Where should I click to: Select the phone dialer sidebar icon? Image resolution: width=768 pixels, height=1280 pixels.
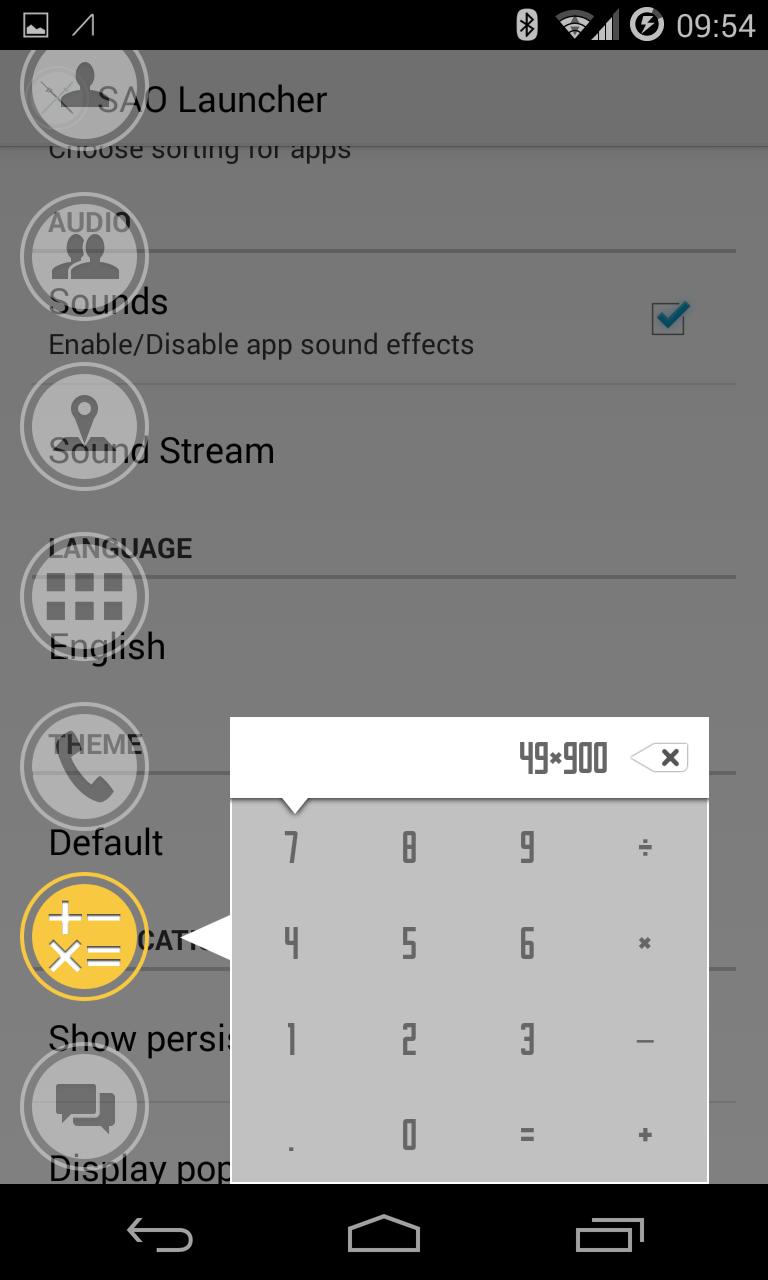coord(84,767)
